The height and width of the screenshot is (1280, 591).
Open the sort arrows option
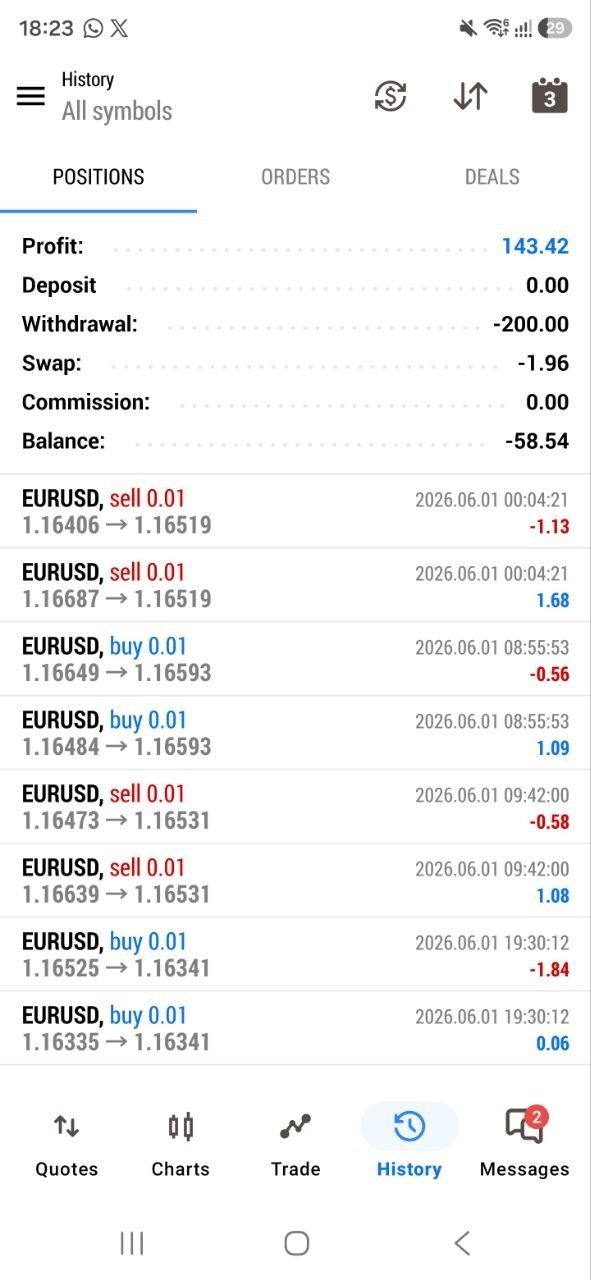(x=470, y=96)
